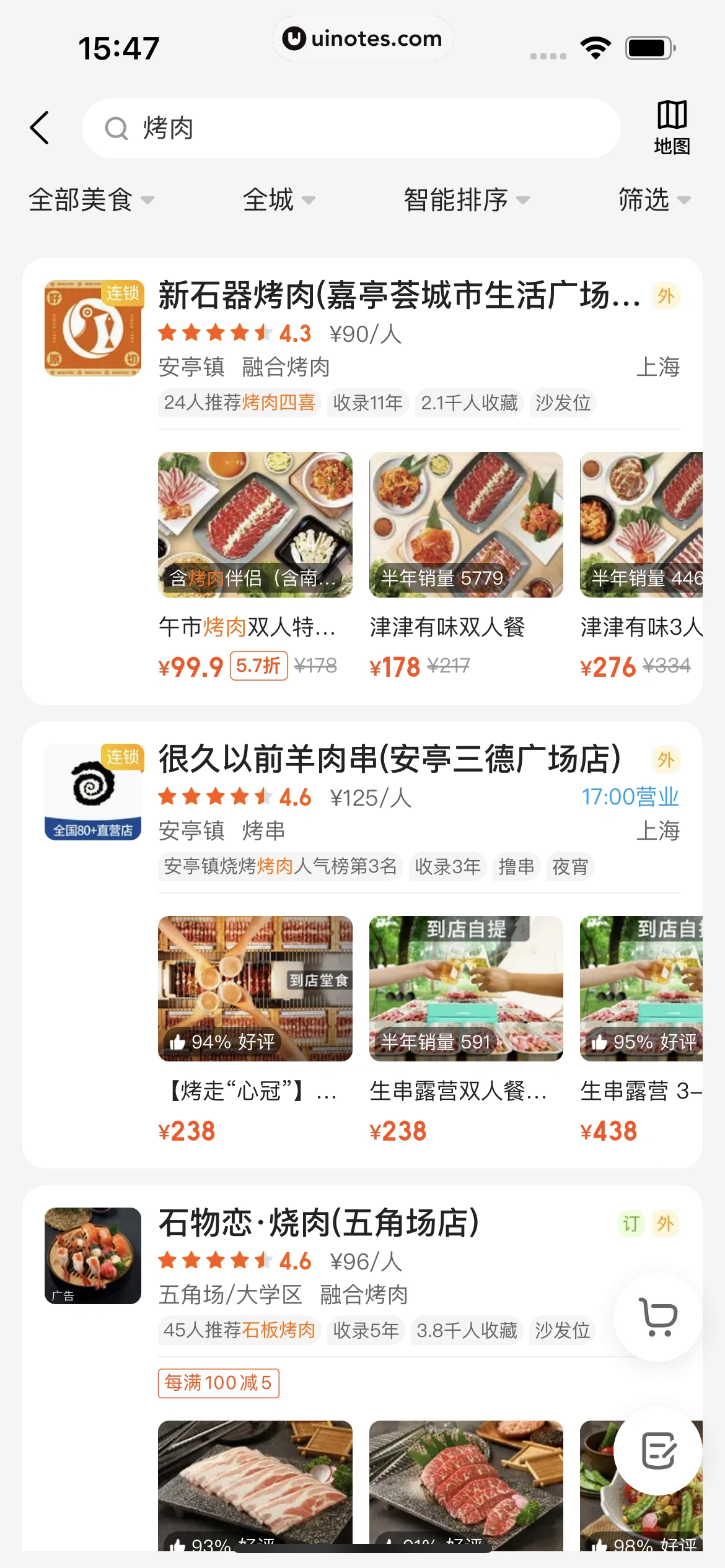725x1568 pixels.
Task: Tap the floating note-edit button
Action: (657, 1450)
